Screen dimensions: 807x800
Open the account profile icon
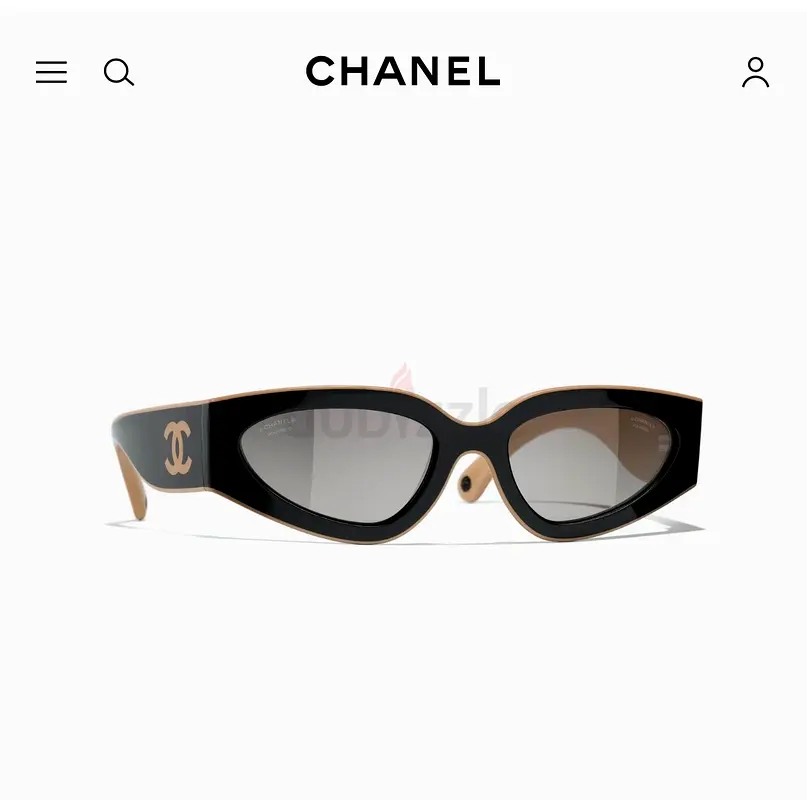click(x=755, y=72)
